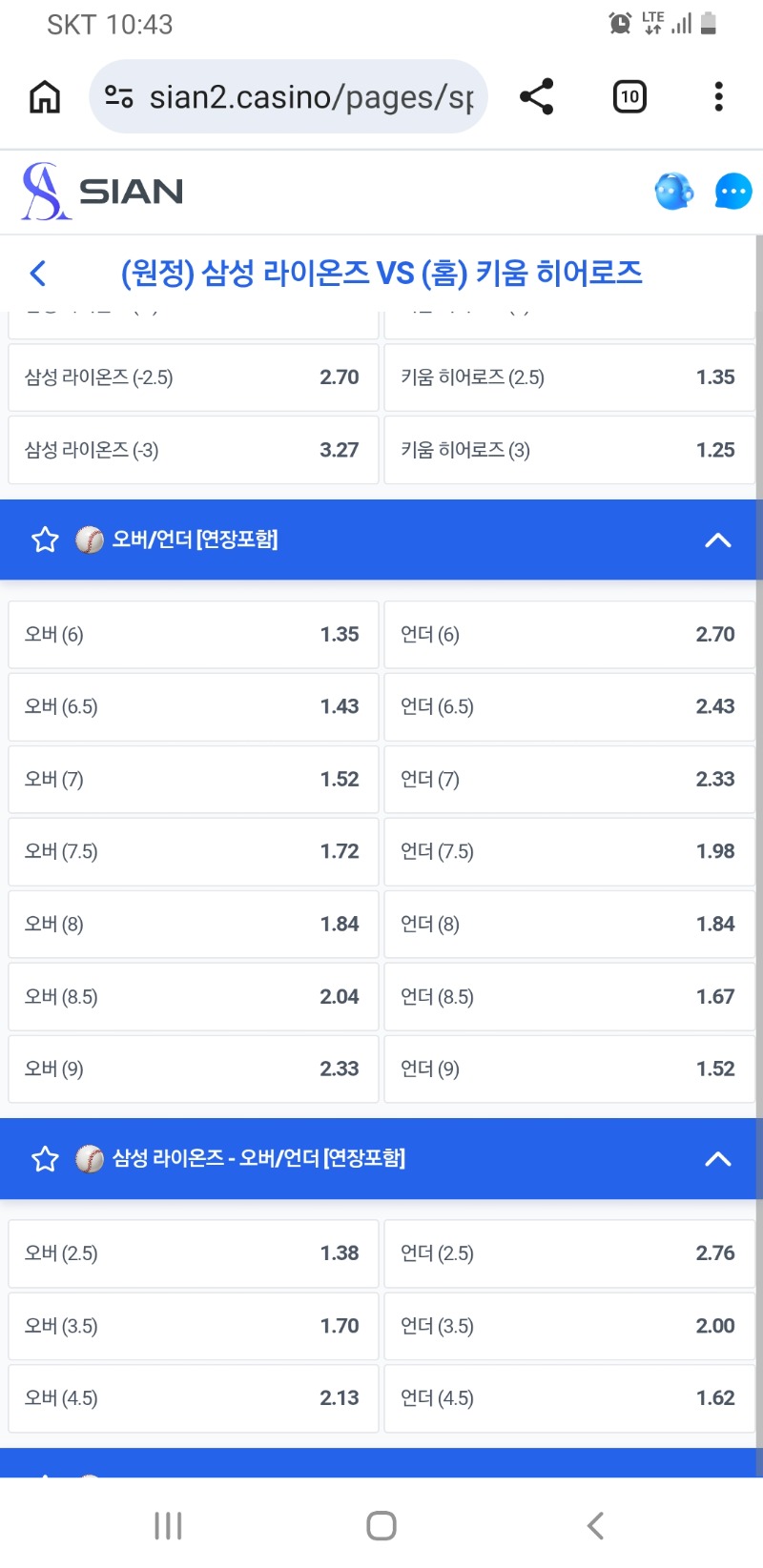Open the browser overflow menu
Viewport: 763px width, 1568px height.
pos(718,96)
